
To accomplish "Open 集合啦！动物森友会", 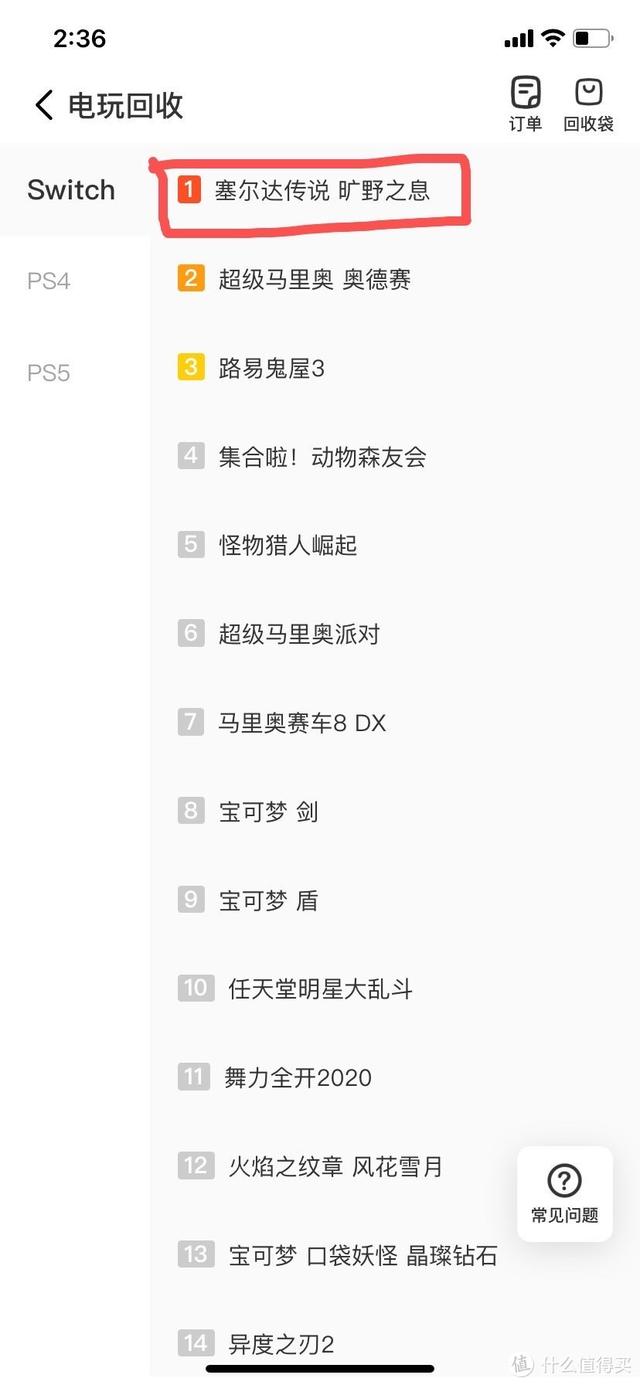I will coord(322,457).
